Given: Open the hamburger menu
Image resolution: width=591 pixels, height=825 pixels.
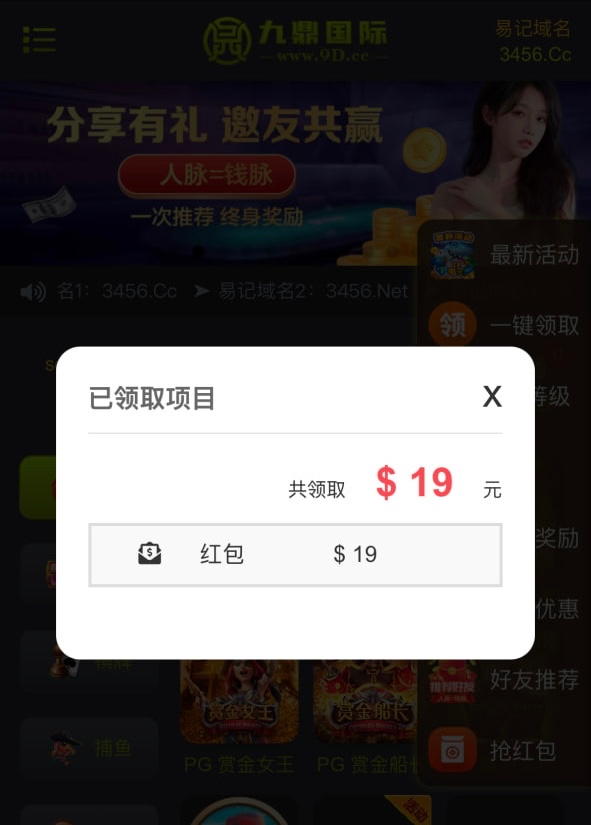Looking at the screenshot, I should (x=39, y=39).
